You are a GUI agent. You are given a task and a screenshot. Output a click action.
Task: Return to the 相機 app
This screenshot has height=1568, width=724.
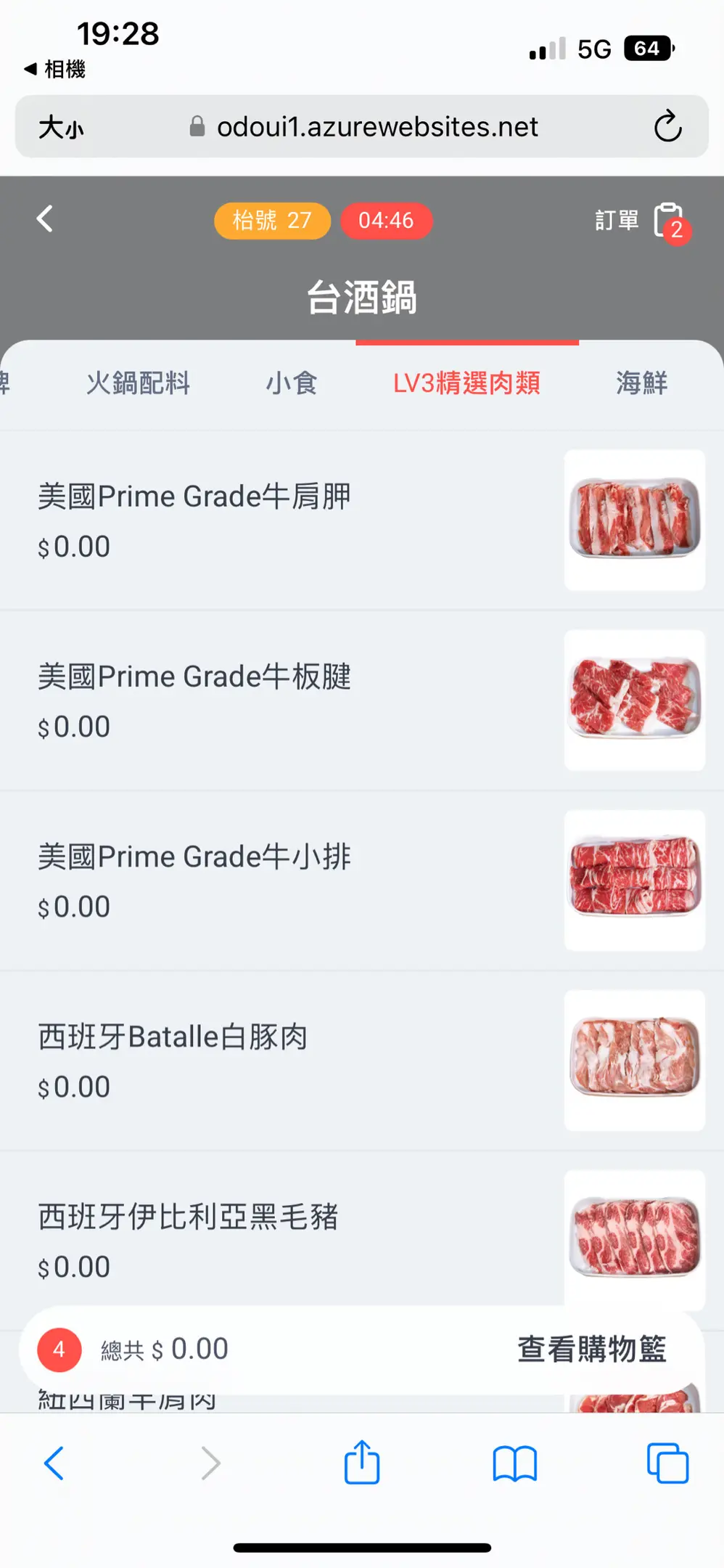(55, 69)
